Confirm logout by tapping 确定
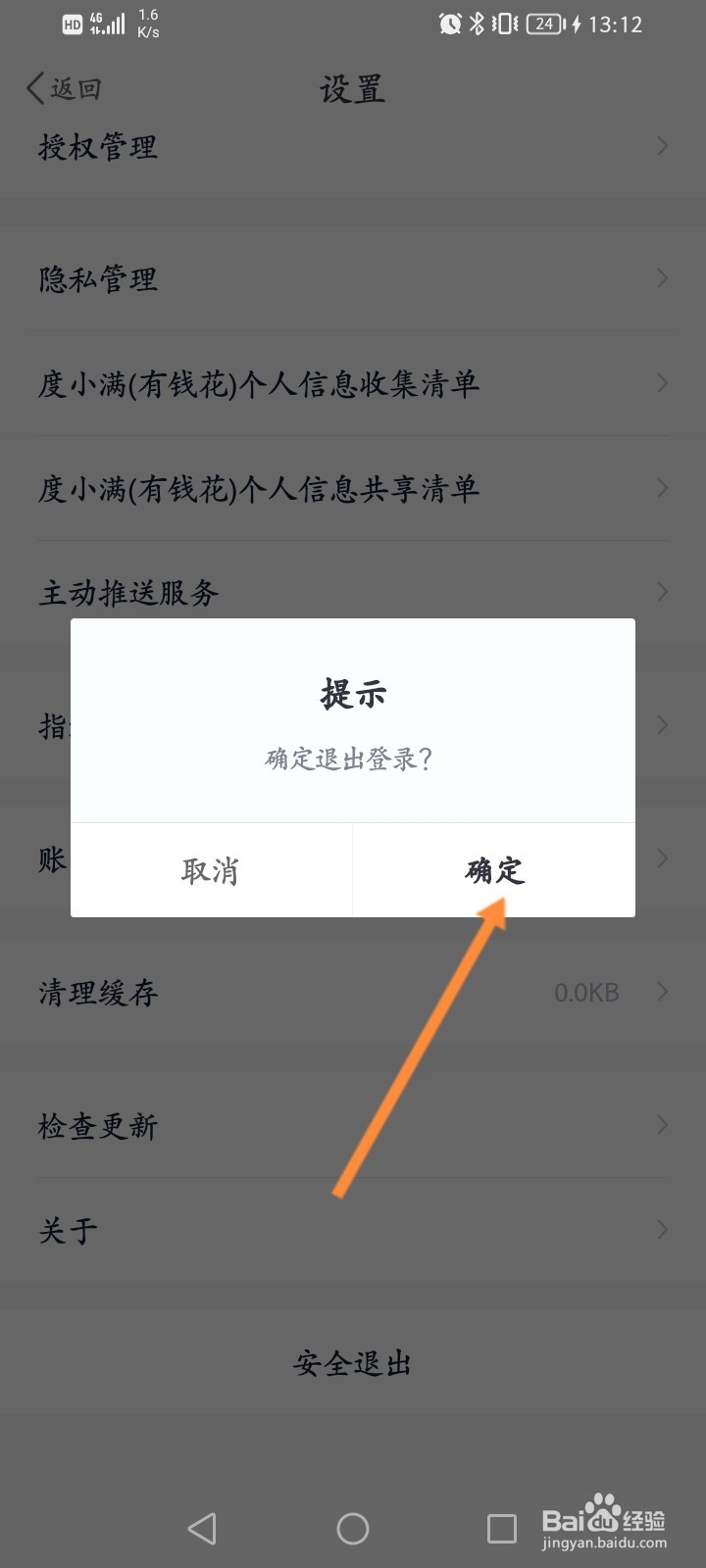 pyautogui.click(x=494, y=870)
